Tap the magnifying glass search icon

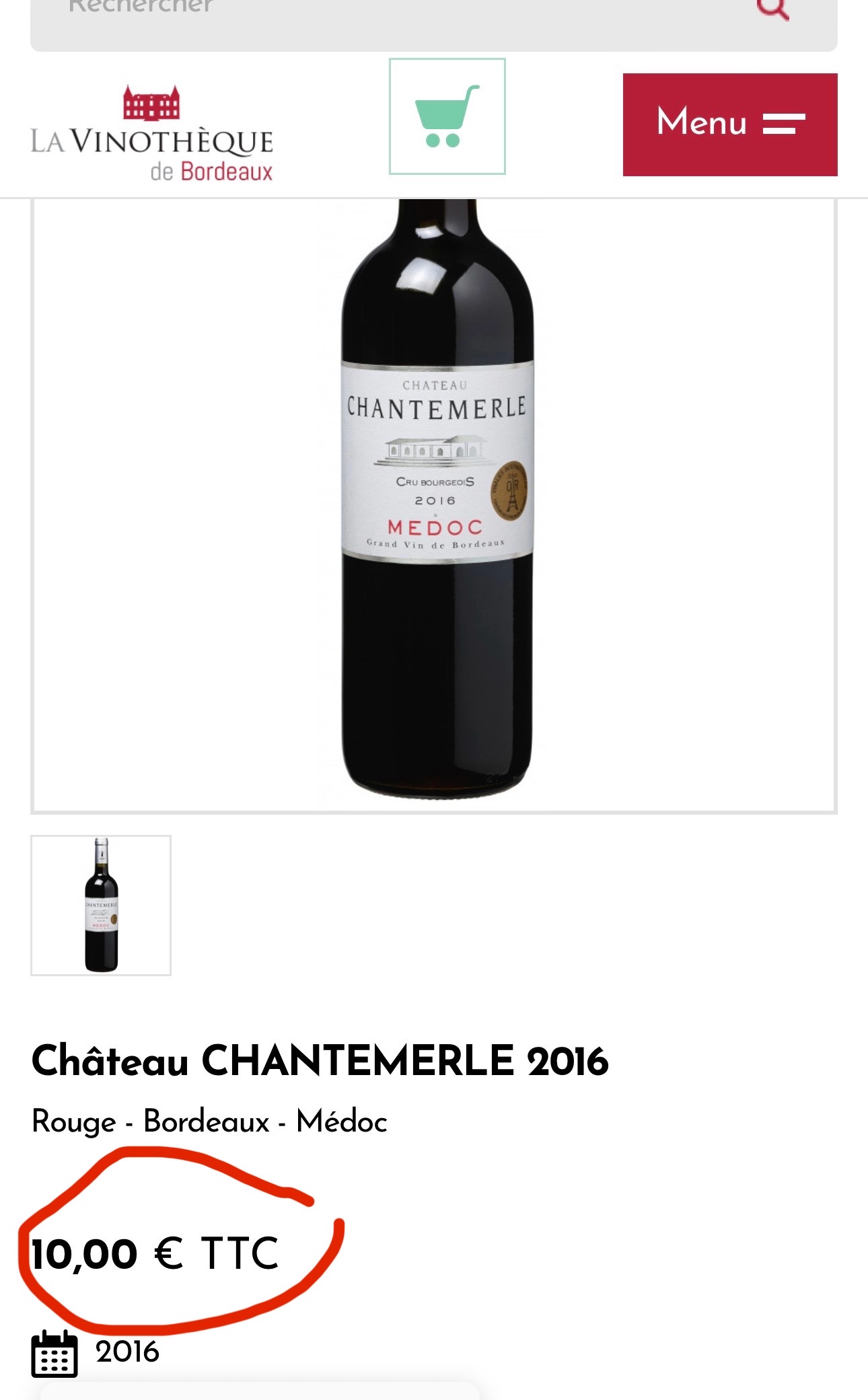772,9
